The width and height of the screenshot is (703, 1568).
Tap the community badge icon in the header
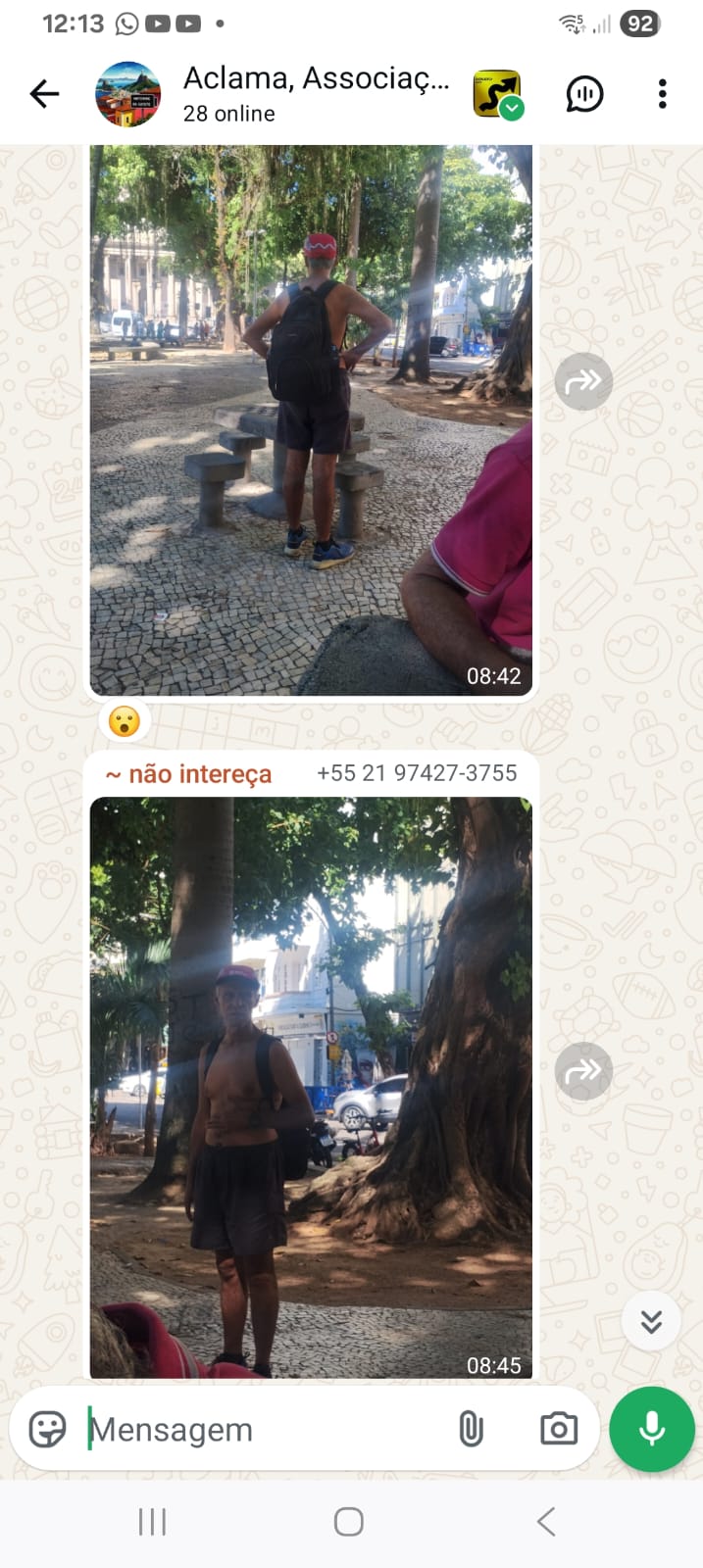tap(497, 94)
